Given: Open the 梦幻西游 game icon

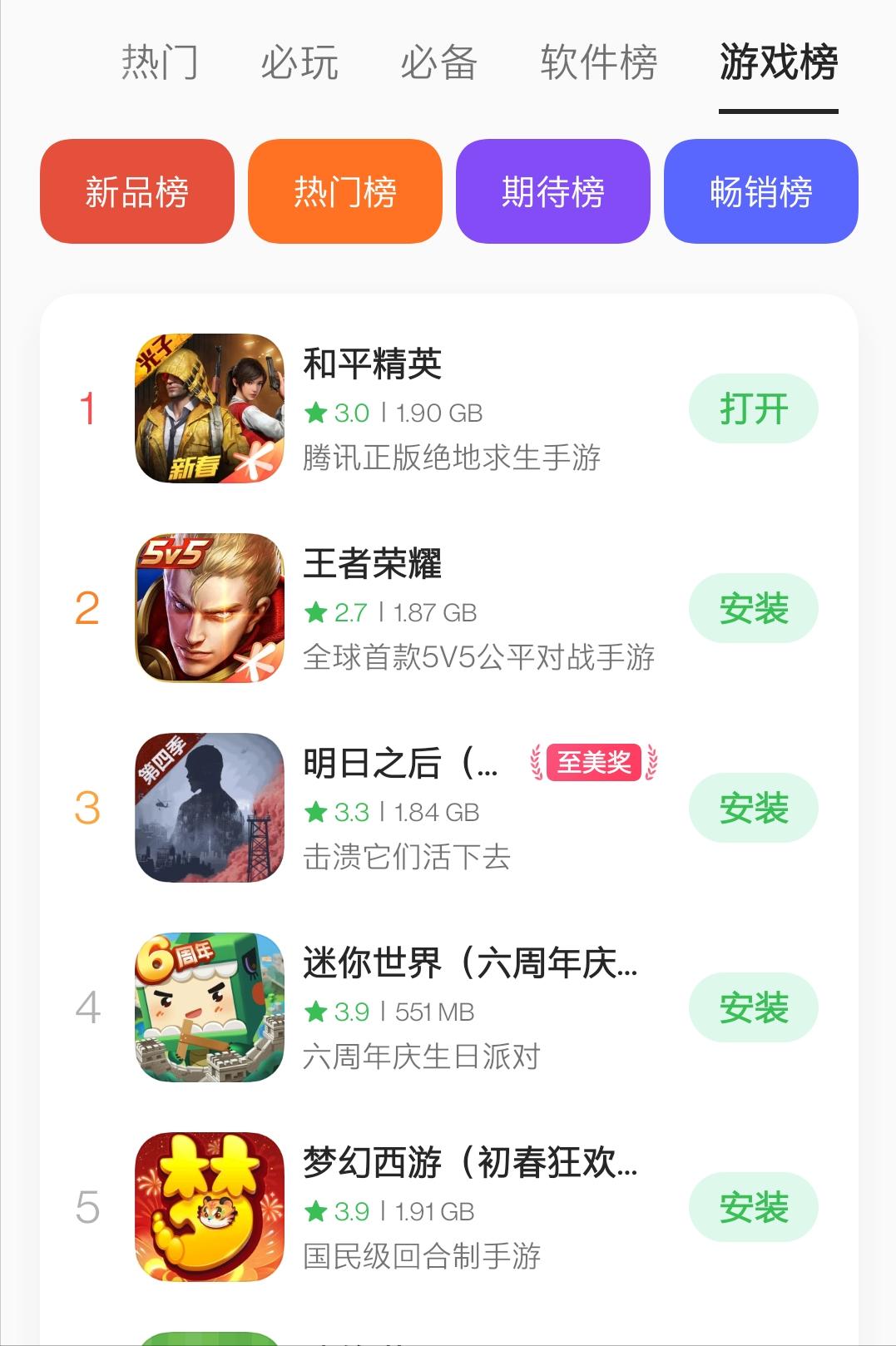Looking at the screenshot, I should click(x=209, y=1207).
